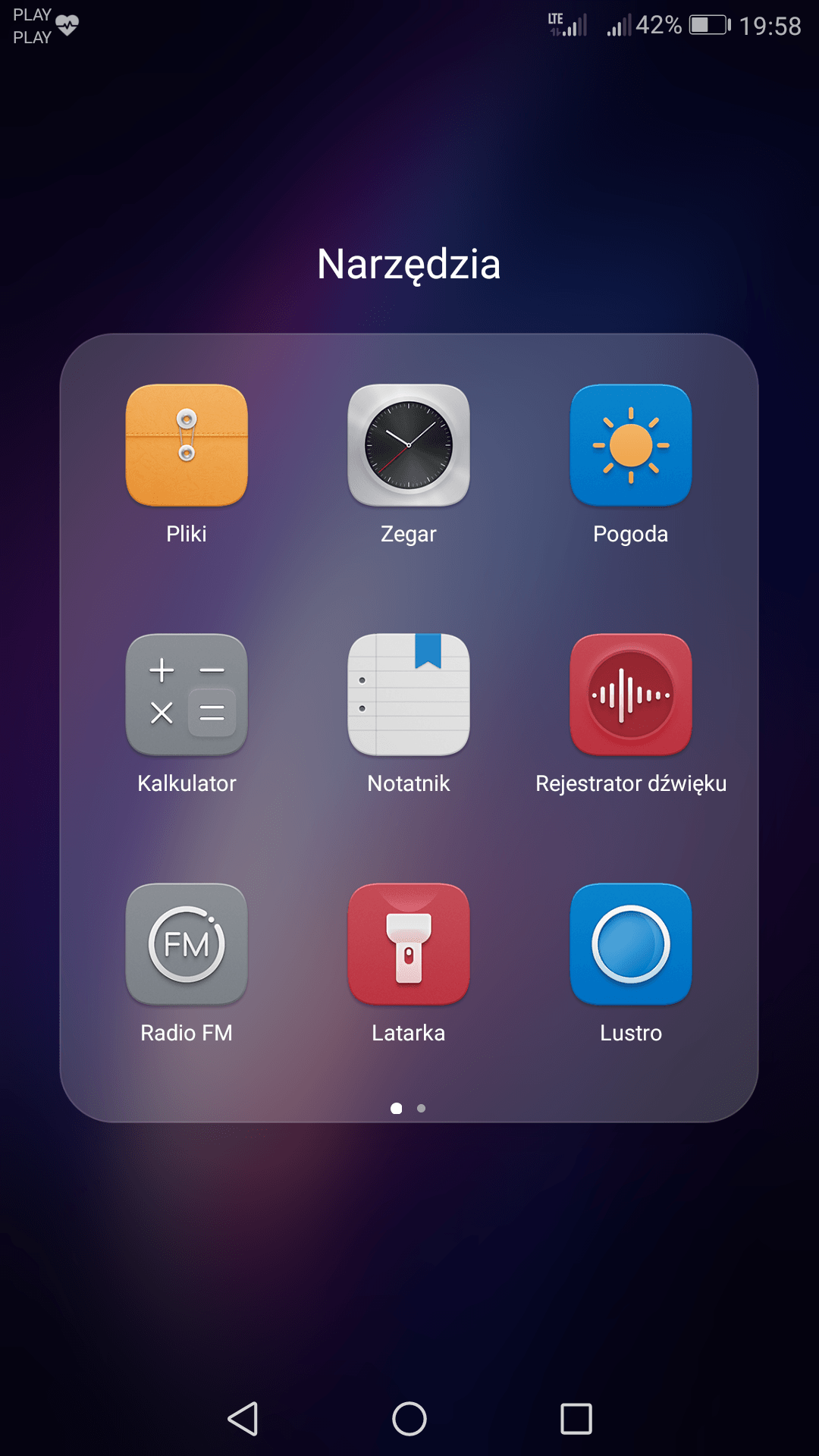
Task: Go to the home screen
Action: click(409, 1418)
